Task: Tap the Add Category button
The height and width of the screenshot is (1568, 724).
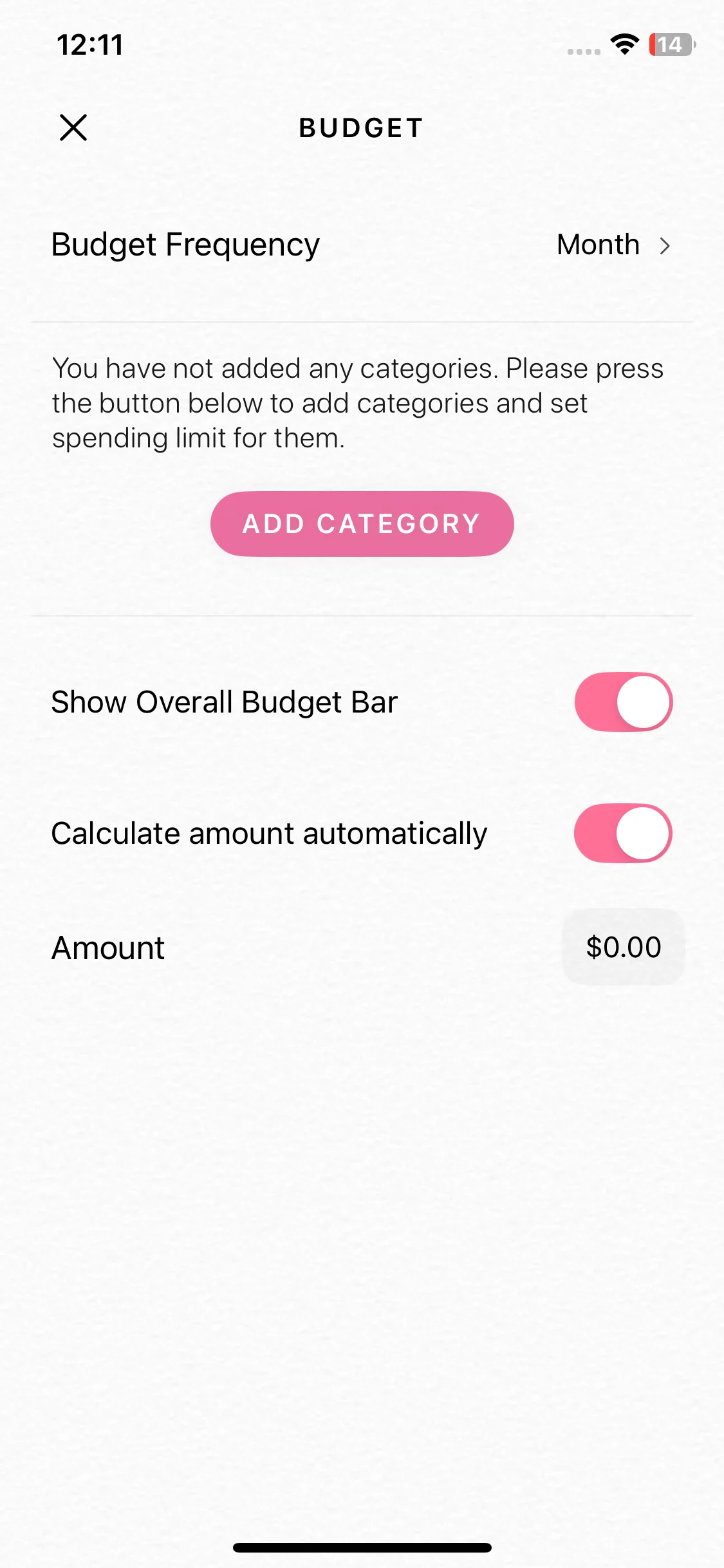Action: tap(362, 524)
